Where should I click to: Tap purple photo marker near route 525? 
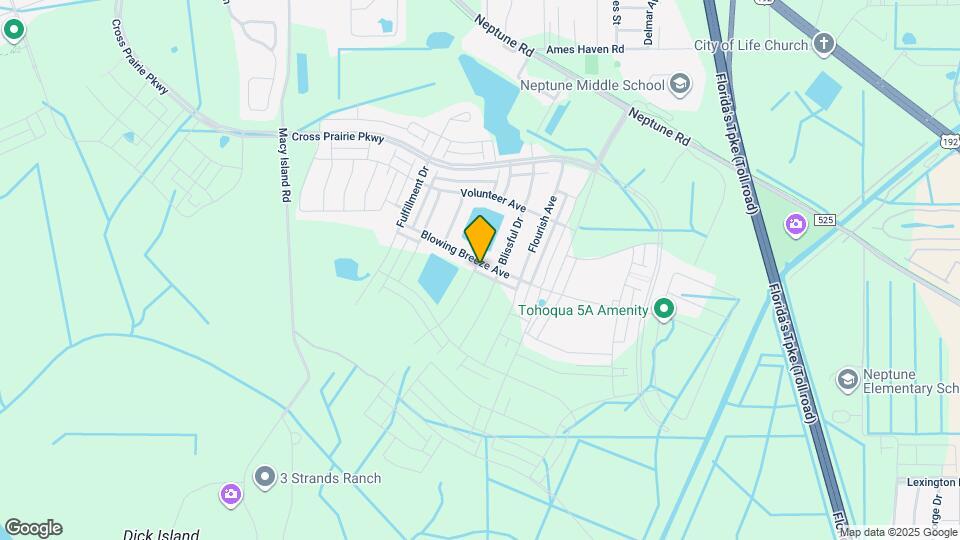796,223
